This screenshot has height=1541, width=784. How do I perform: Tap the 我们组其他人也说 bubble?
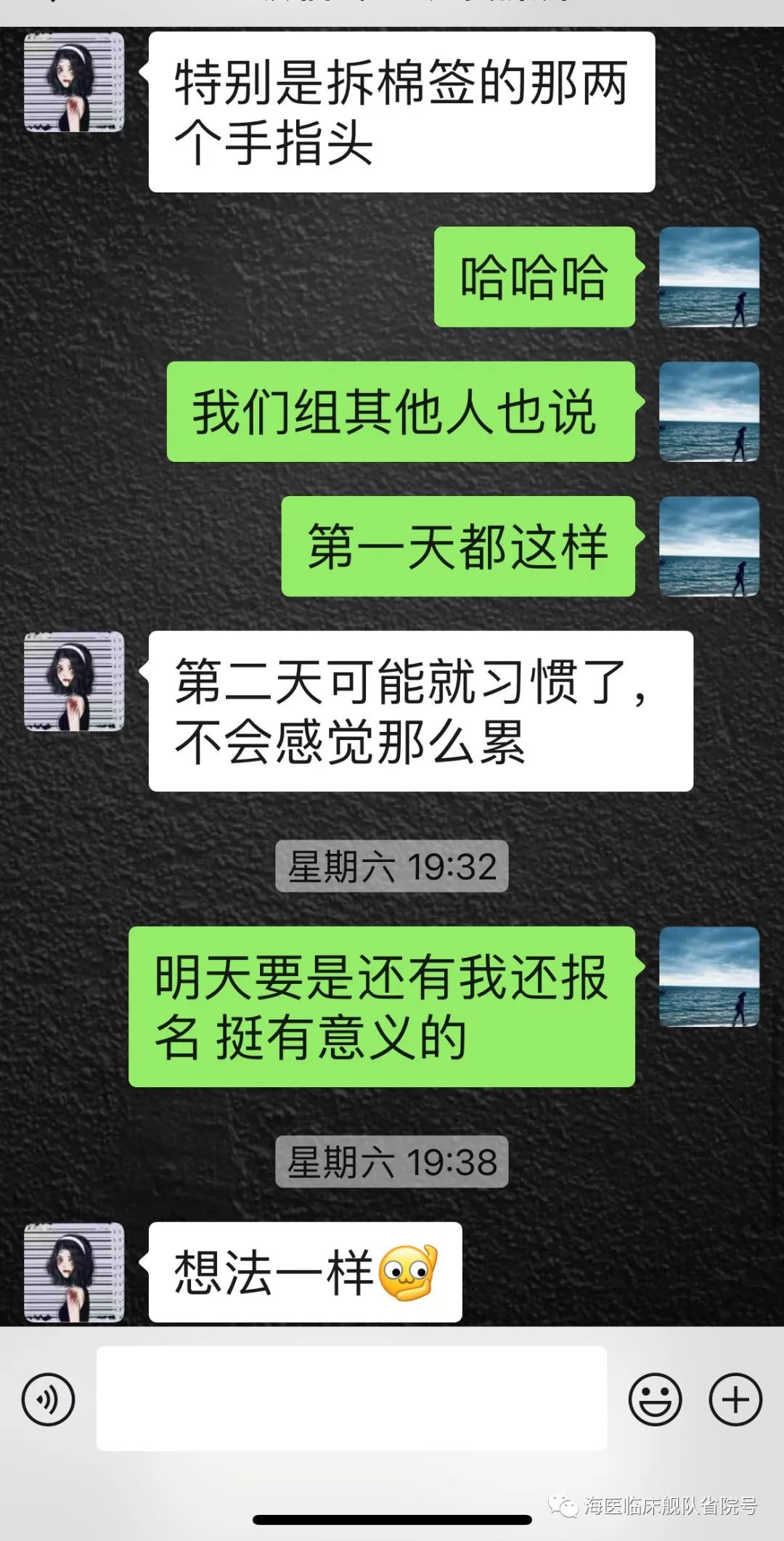tap(401, 414)
